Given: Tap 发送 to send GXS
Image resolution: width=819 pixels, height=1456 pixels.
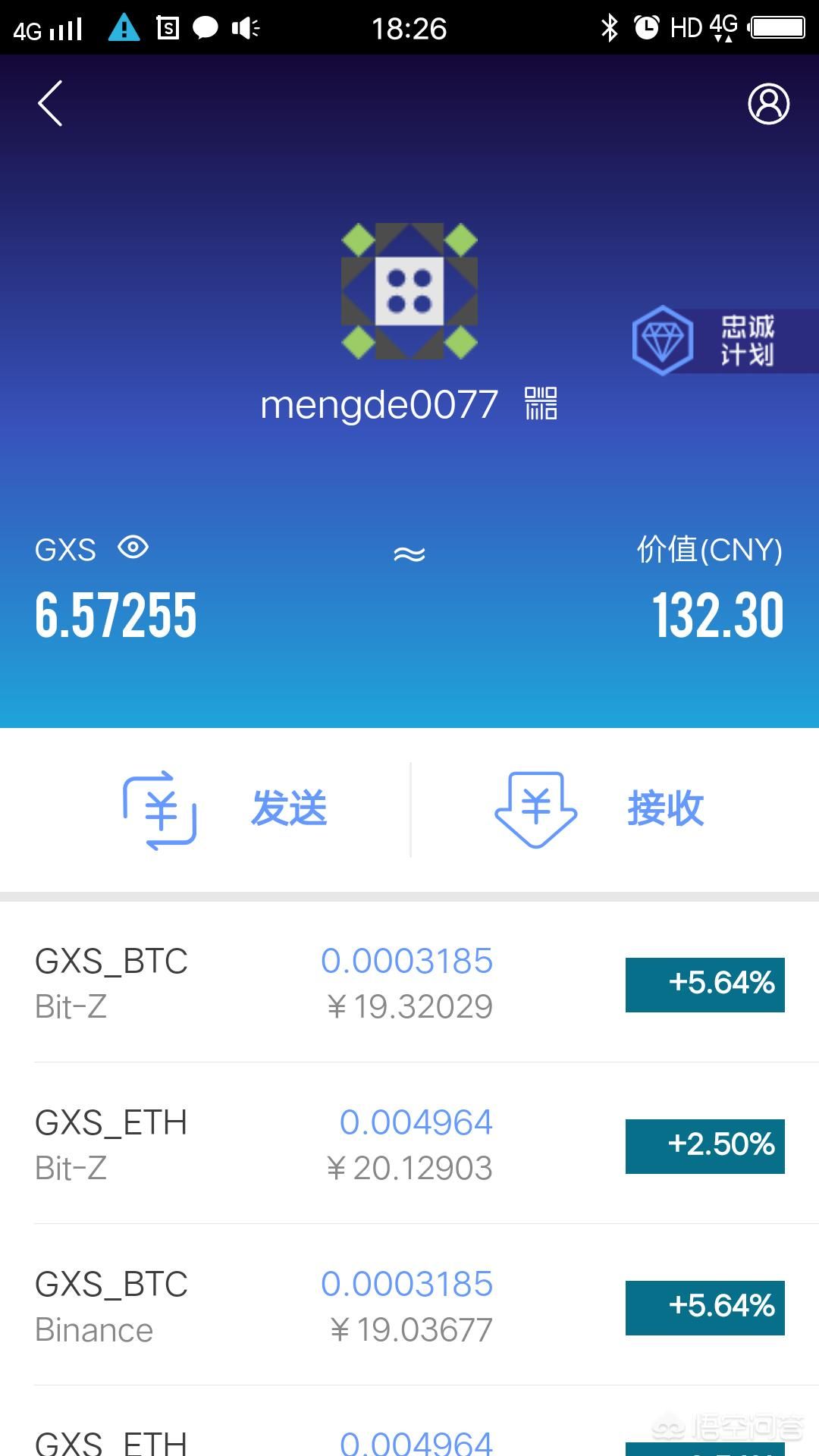Looking at the screenshot, I should 226,809.
